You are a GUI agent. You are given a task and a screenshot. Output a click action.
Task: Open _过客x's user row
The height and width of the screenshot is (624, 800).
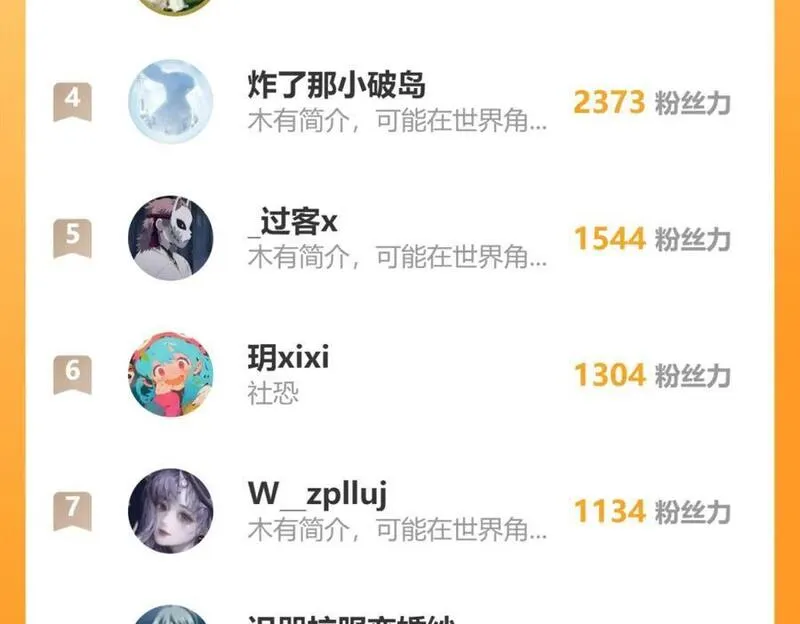click(x=294, y=221)
